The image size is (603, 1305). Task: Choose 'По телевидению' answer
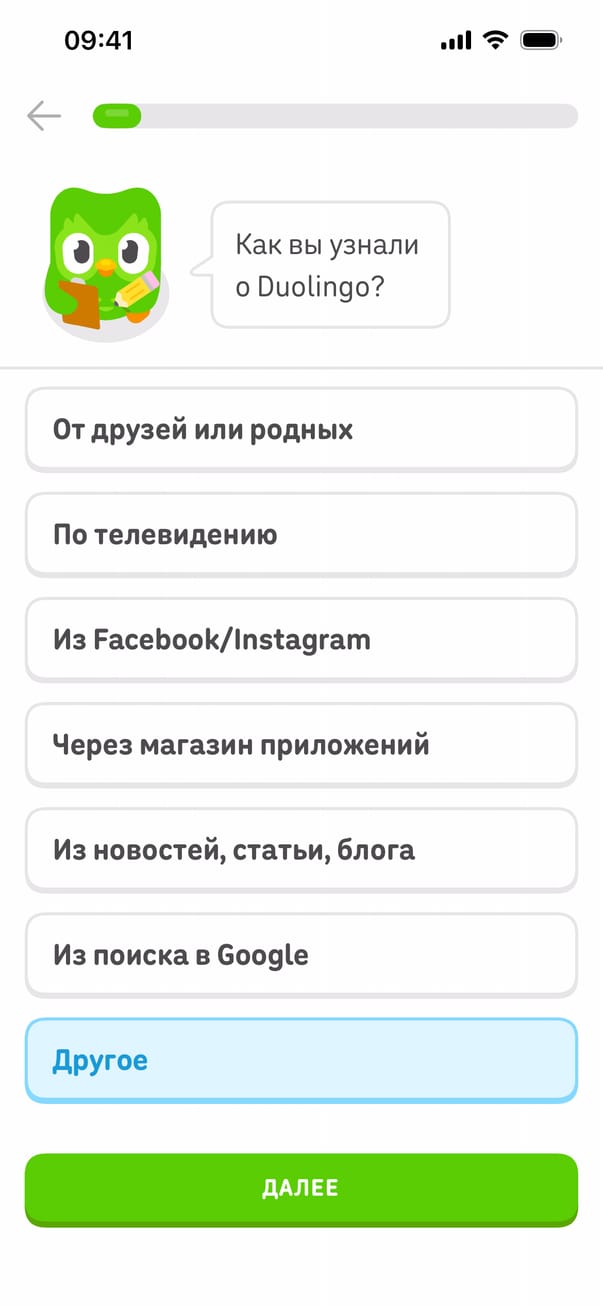[x=301, y=535]
